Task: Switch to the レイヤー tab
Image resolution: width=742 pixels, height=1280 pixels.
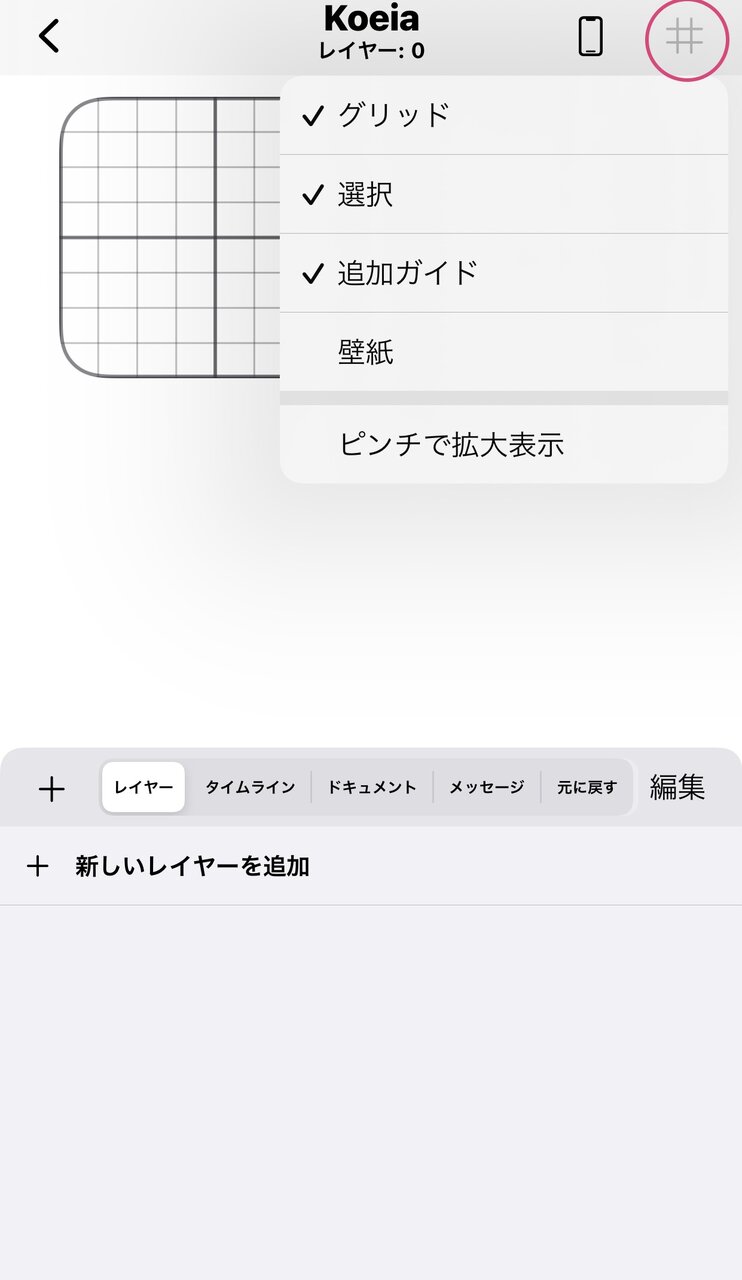Action: (x=143, y=787)
